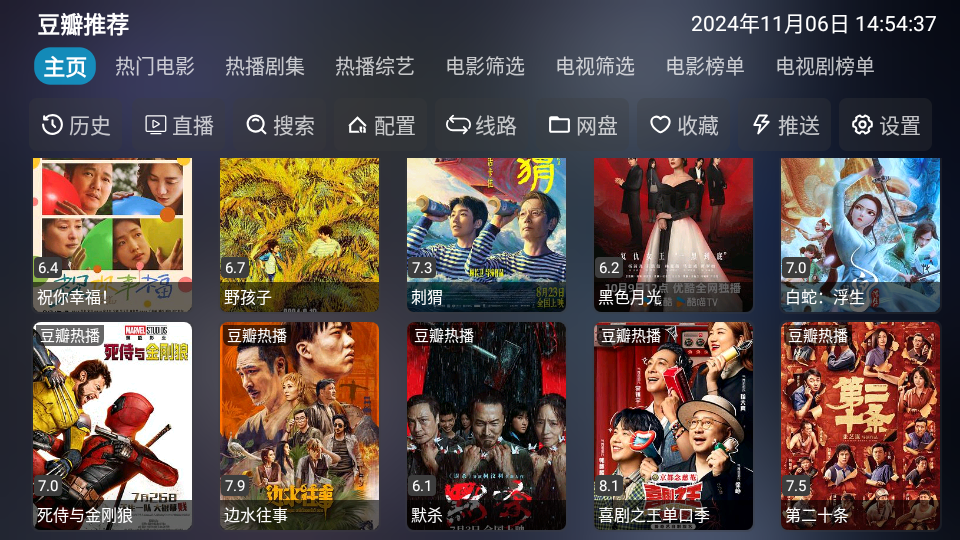Tap the 白蛇：浮生 movie tile
The height and width of the screenshot is (540, 960).
[860, 235]
